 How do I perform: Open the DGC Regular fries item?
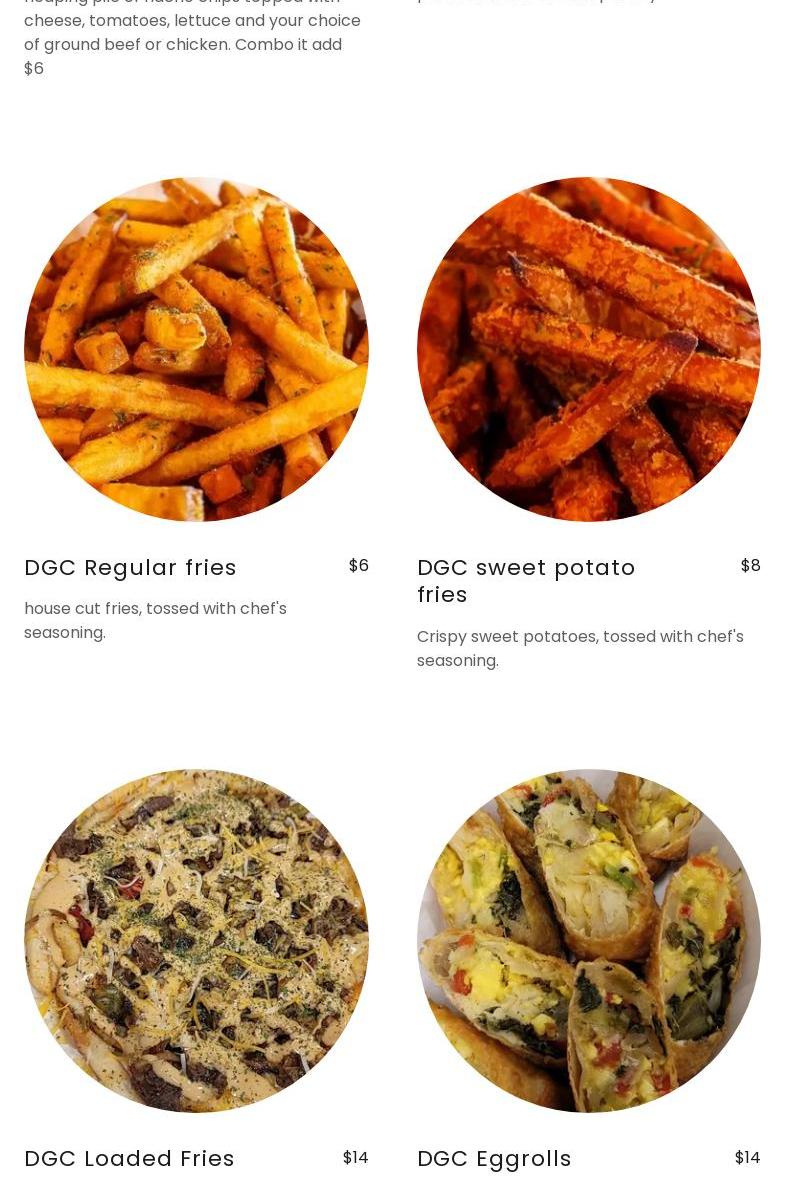coord(131,568)
